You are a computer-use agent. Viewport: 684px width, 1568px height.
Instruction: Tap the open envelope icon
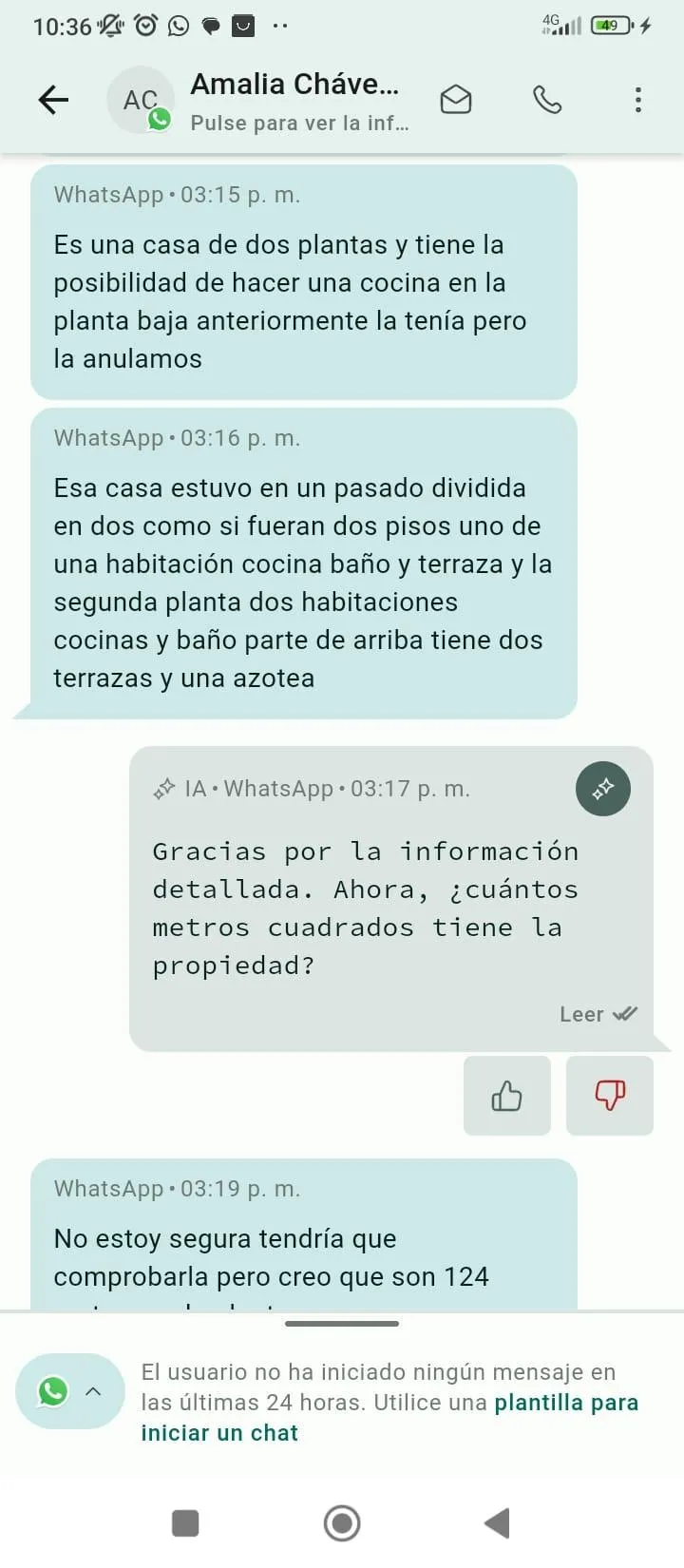tap(456, 100)
